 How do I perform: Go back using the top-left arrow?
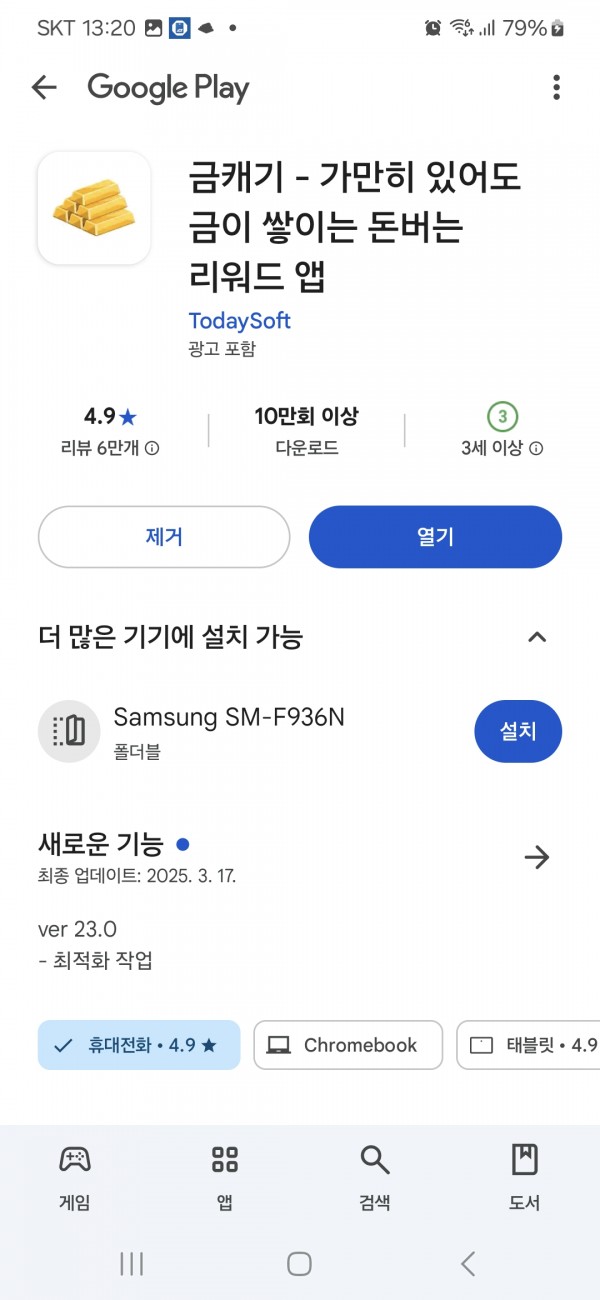point(44,88)
